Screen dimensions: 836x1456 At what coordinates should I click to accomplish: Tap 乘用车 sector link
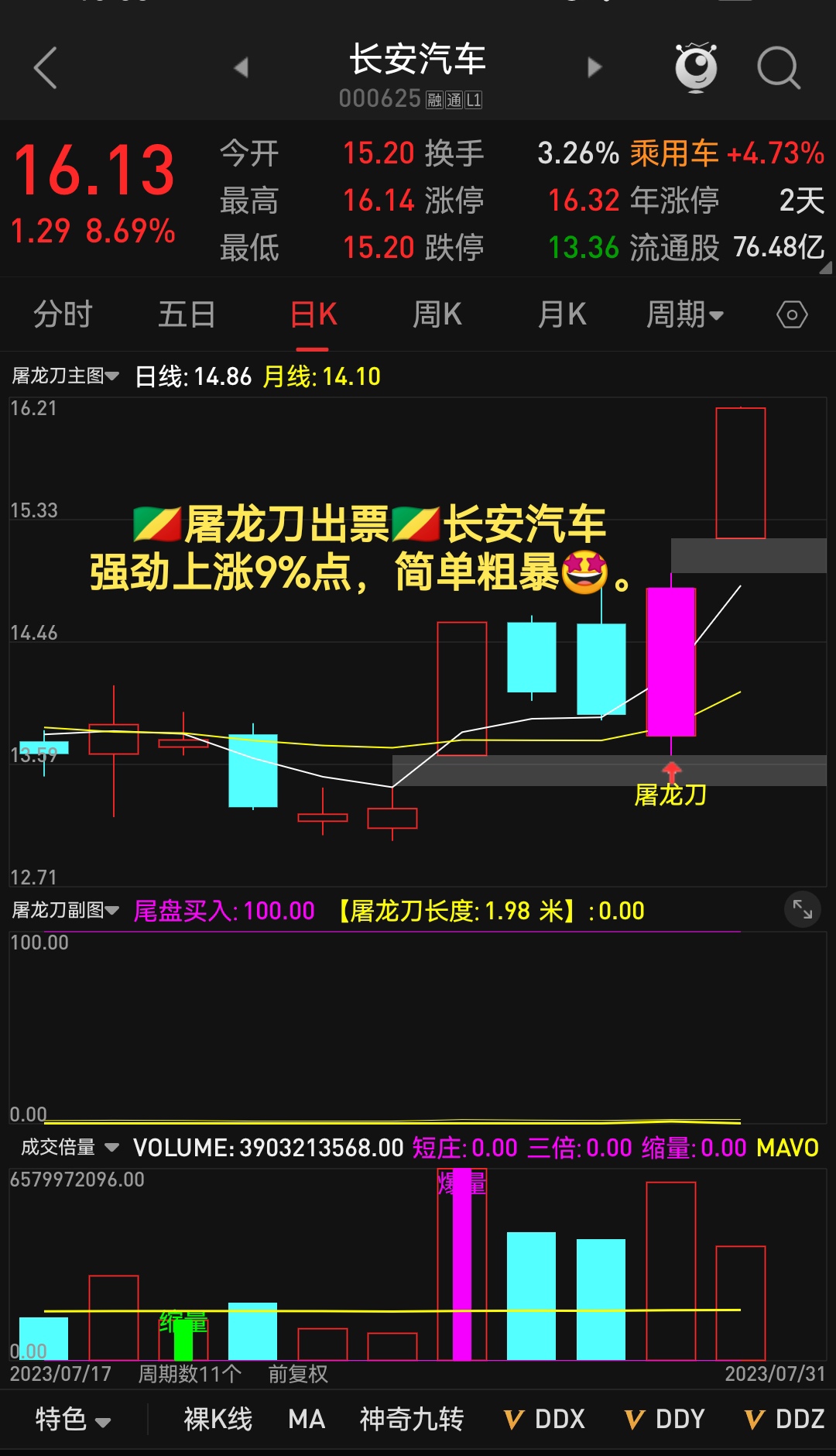[673, 153]
